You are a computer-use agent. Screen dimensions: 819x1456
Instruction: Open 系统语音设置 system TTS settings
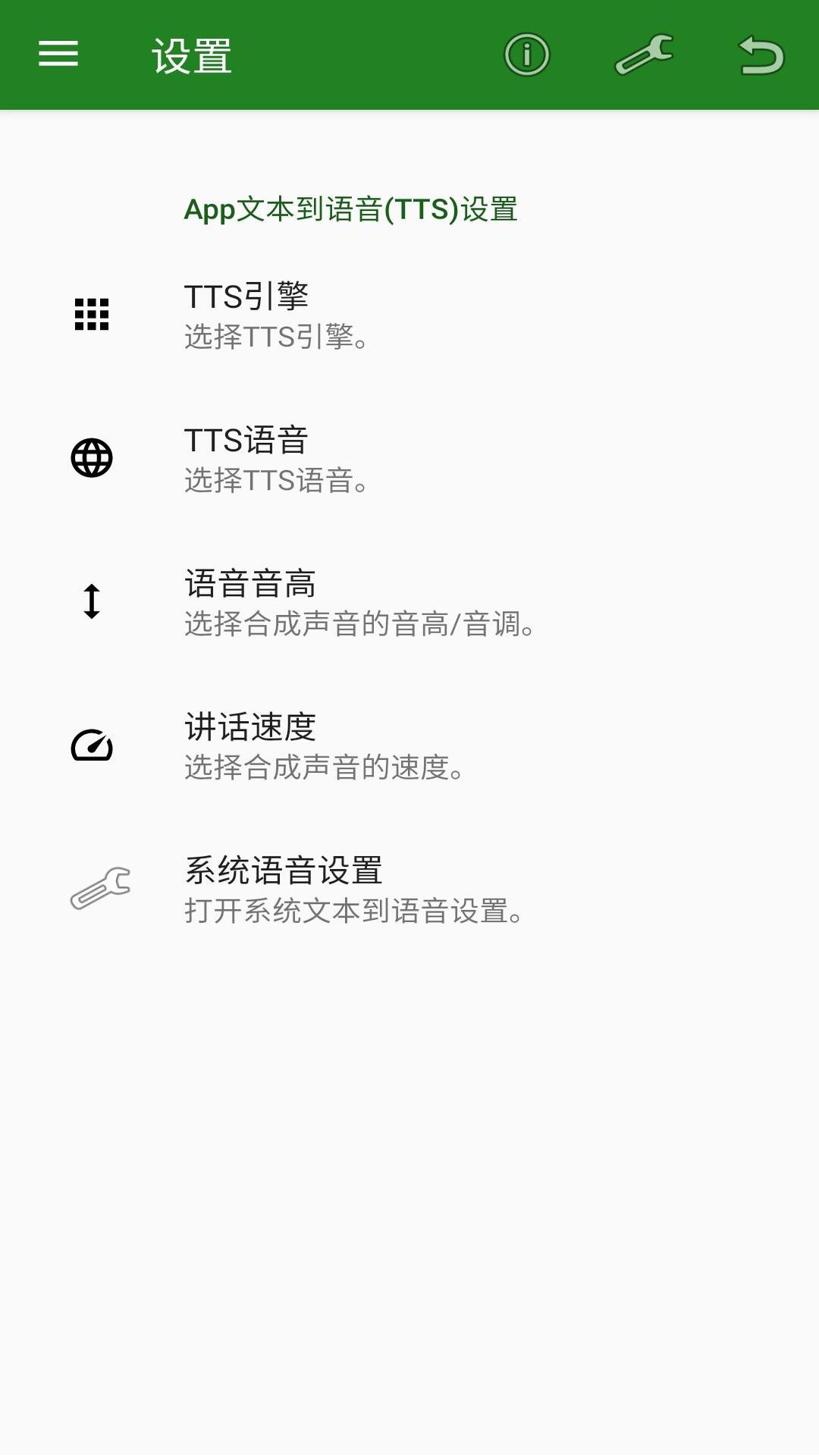pyautogui.click(x=284, y=869)
